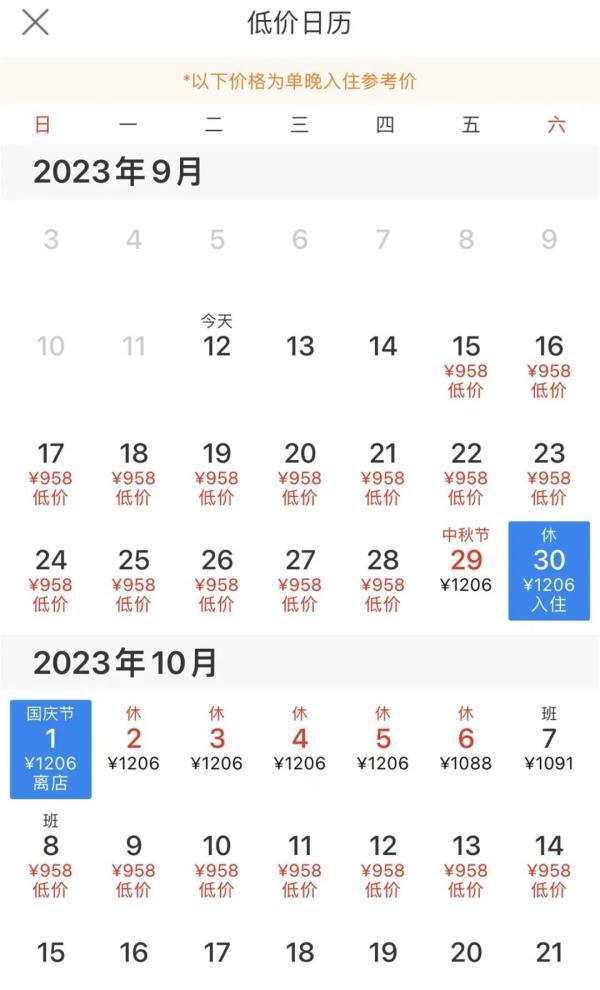Choose September 24 low price date
This screenshot has height=990, width=600.
click(51, 578)
